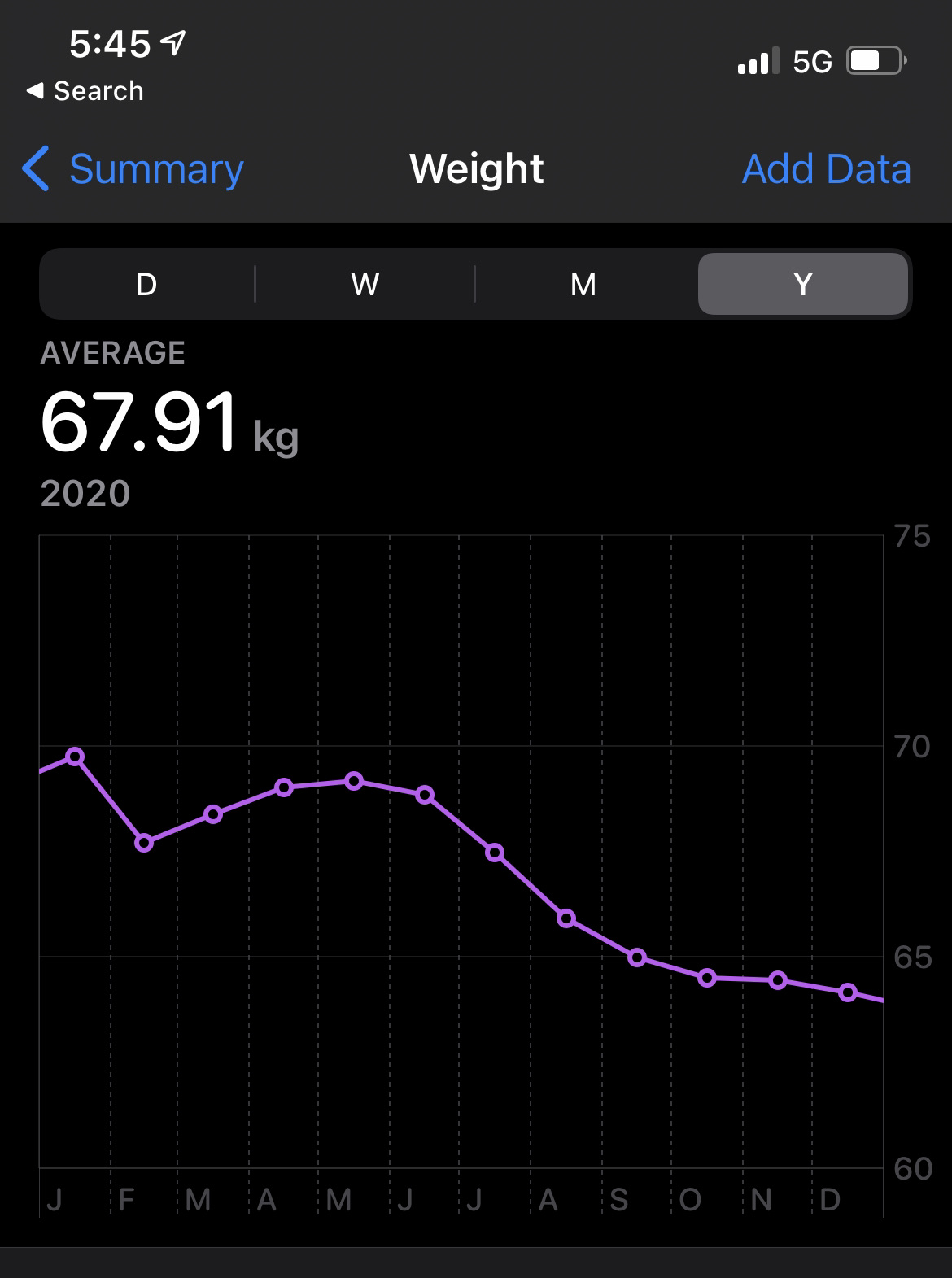This screenshot has width=952, height=1278.
Task: Switch to the D day view
Action: coord(146,284)
